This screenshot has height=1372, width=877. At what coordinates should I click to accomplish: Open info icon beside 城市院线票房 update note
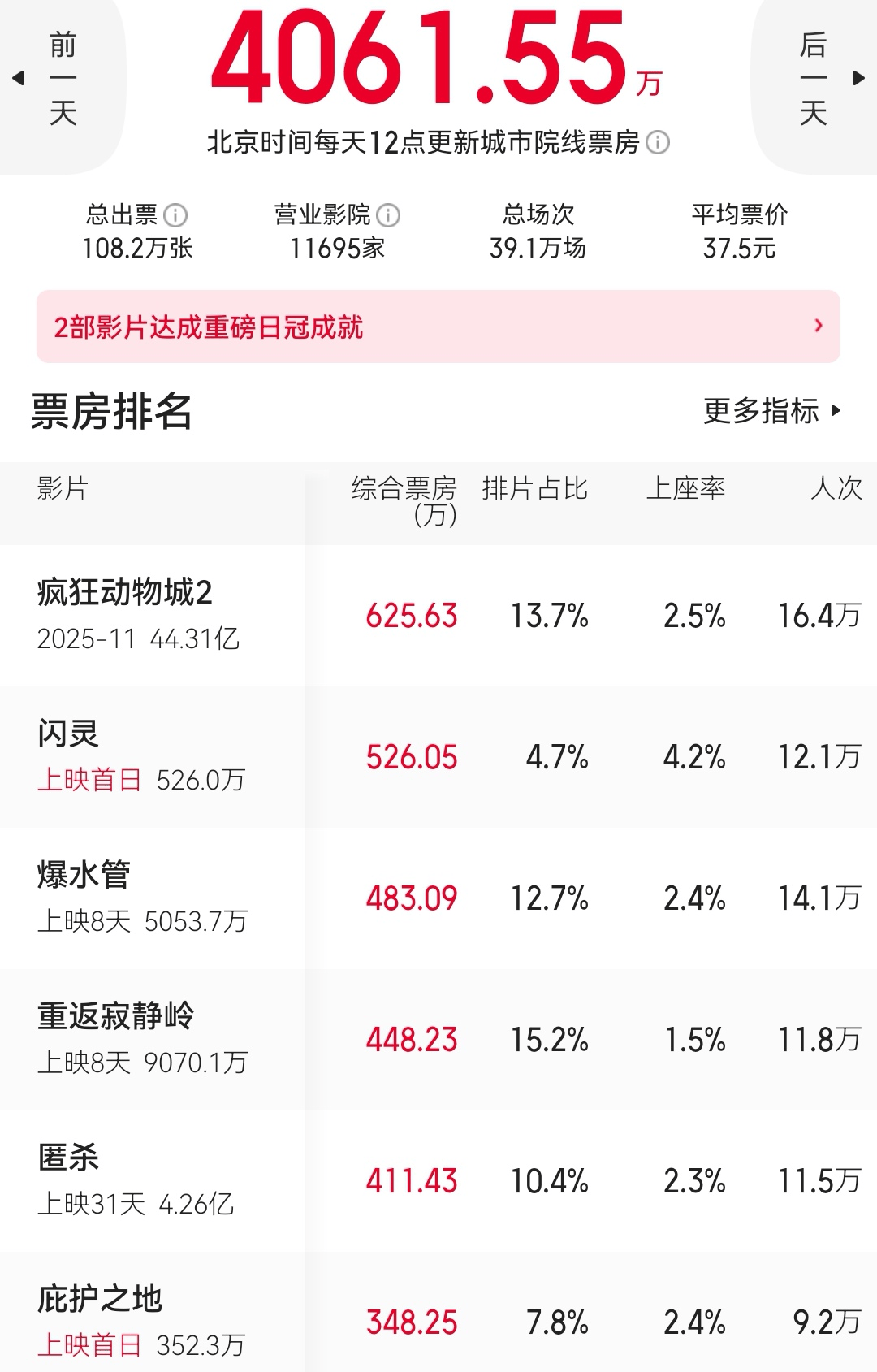[658, 143]
